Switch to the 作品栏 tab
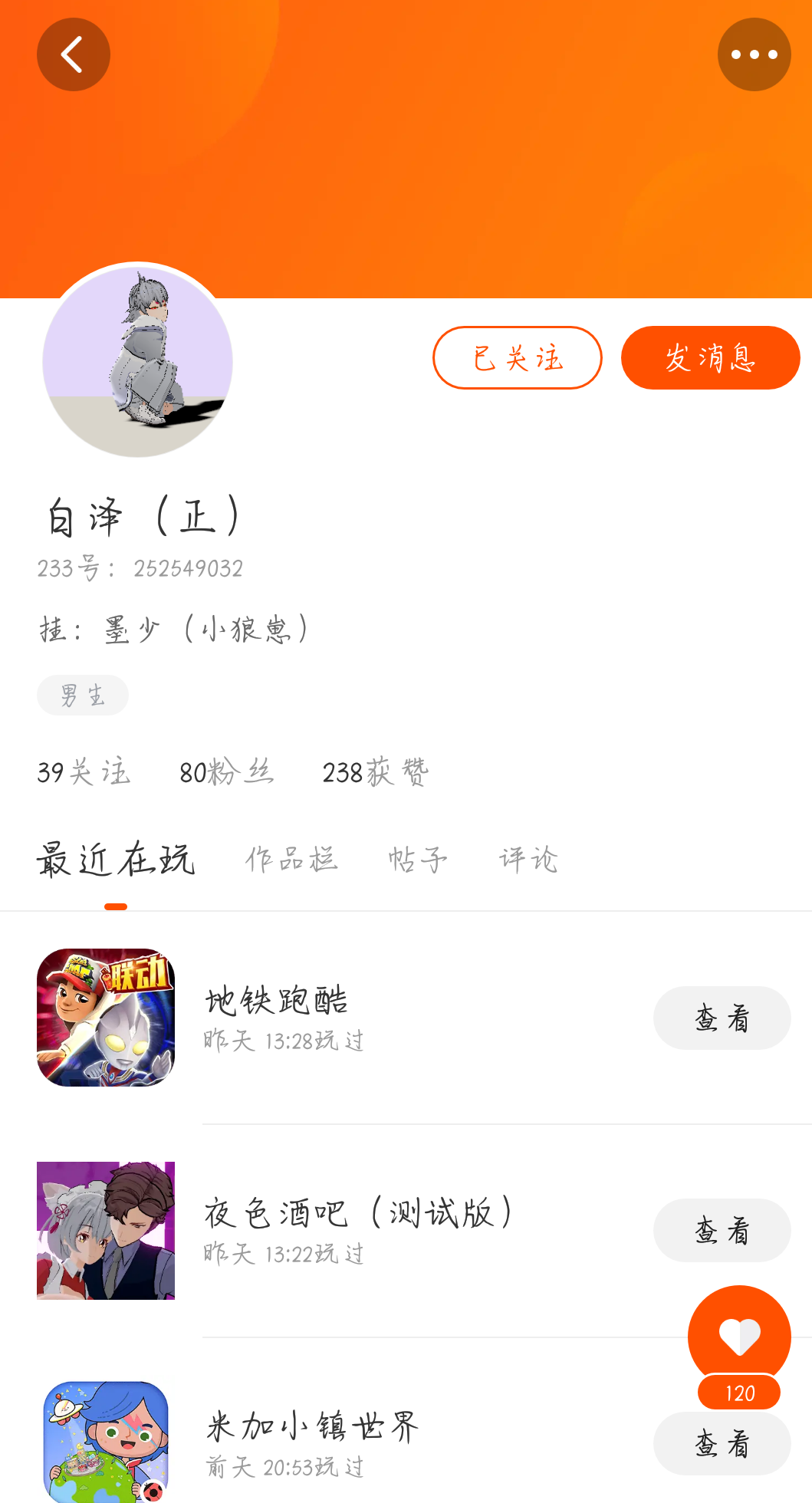This screenshot has width=812, height=1503. pyautogui.click(x=291, y=860)
